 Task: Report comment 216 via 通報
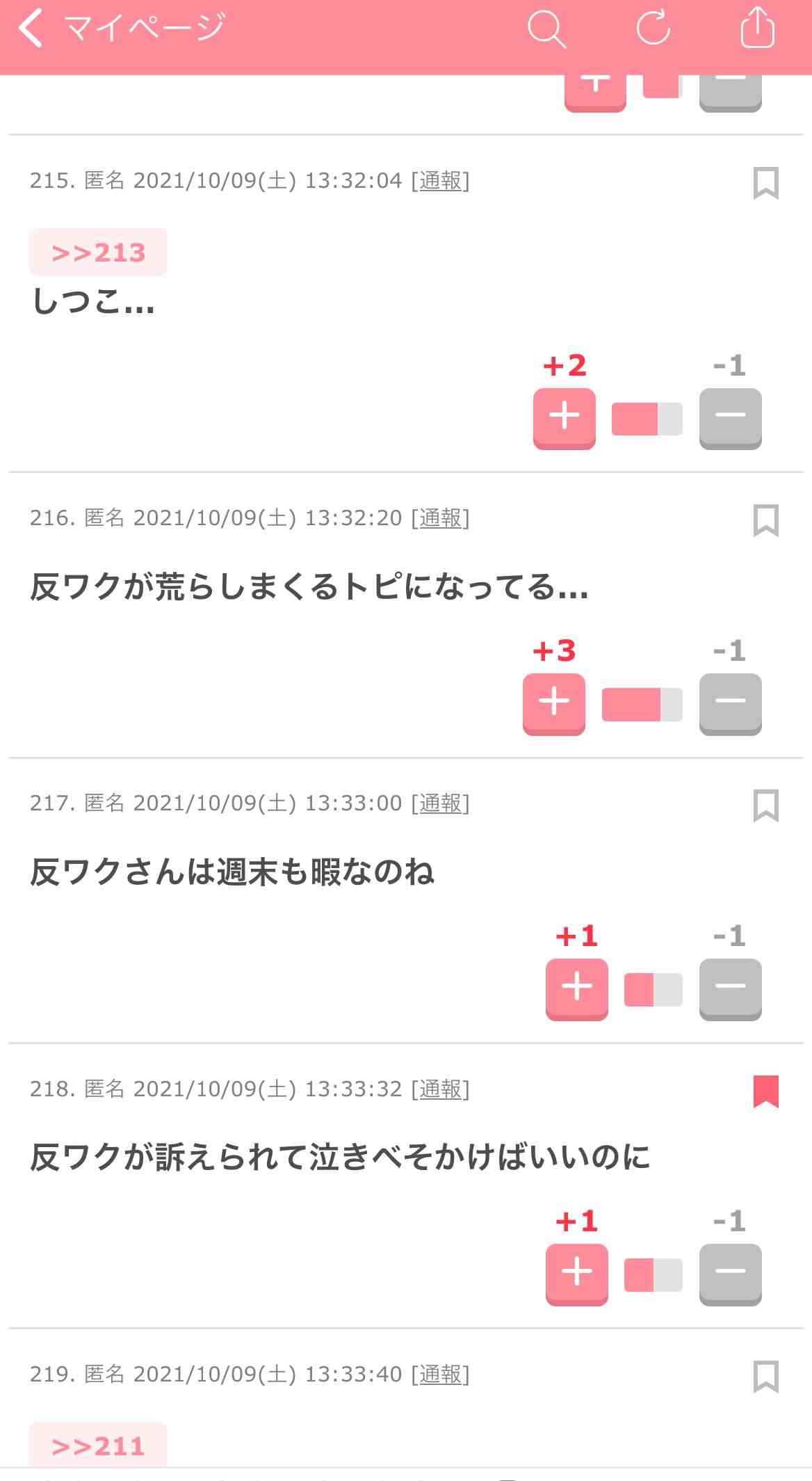click(x=441, y=518)
